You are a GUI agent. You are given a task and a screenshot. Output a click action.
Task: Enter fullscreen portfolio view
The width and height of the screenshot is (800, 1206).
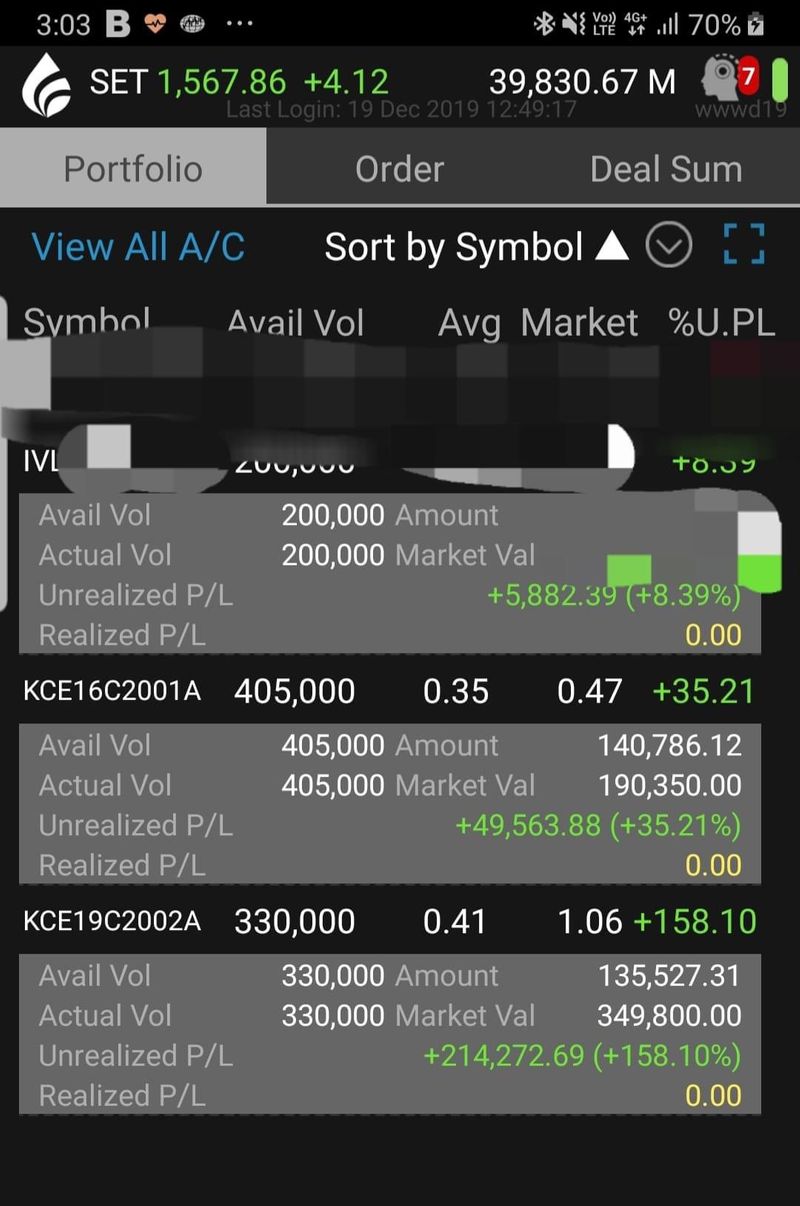click(x=744, y=246)
